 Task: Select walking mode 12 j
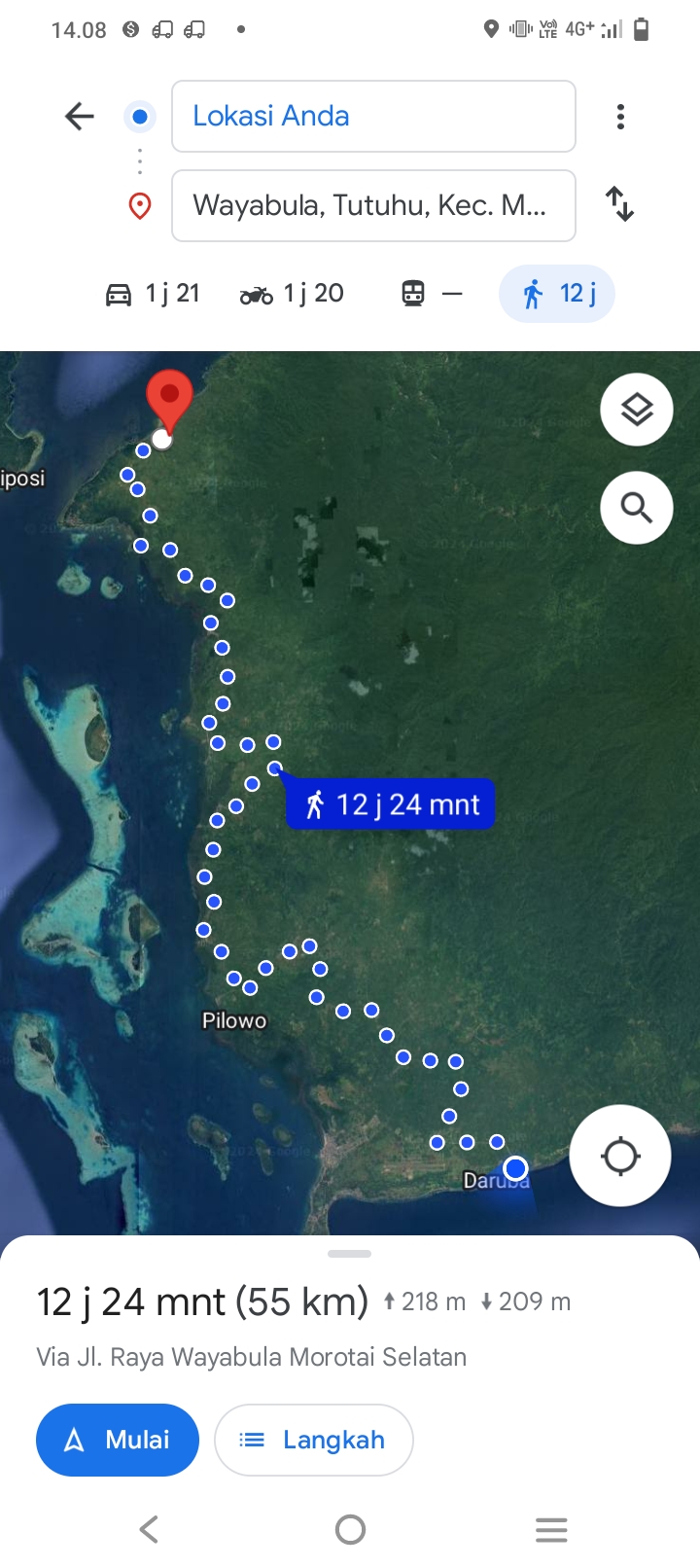557,294
